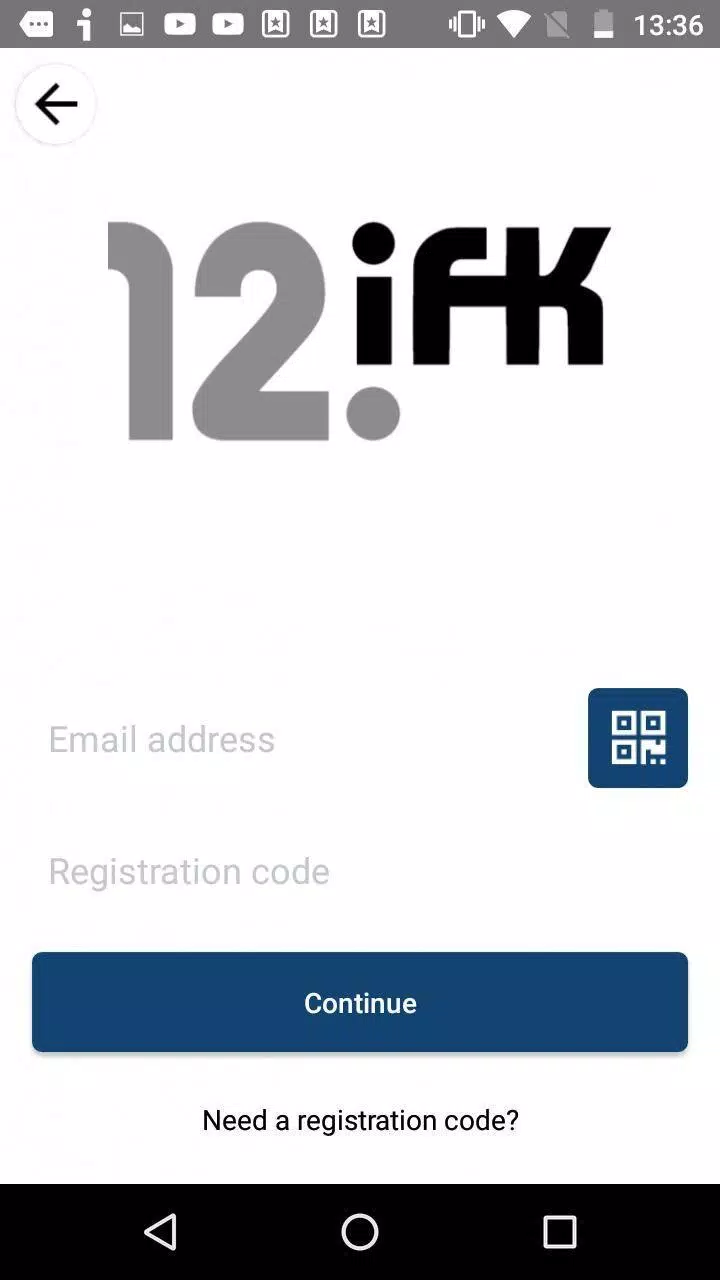Go to the system home screen
The width and height of the screenshot is (720, 1280).
coord(360,1232)
